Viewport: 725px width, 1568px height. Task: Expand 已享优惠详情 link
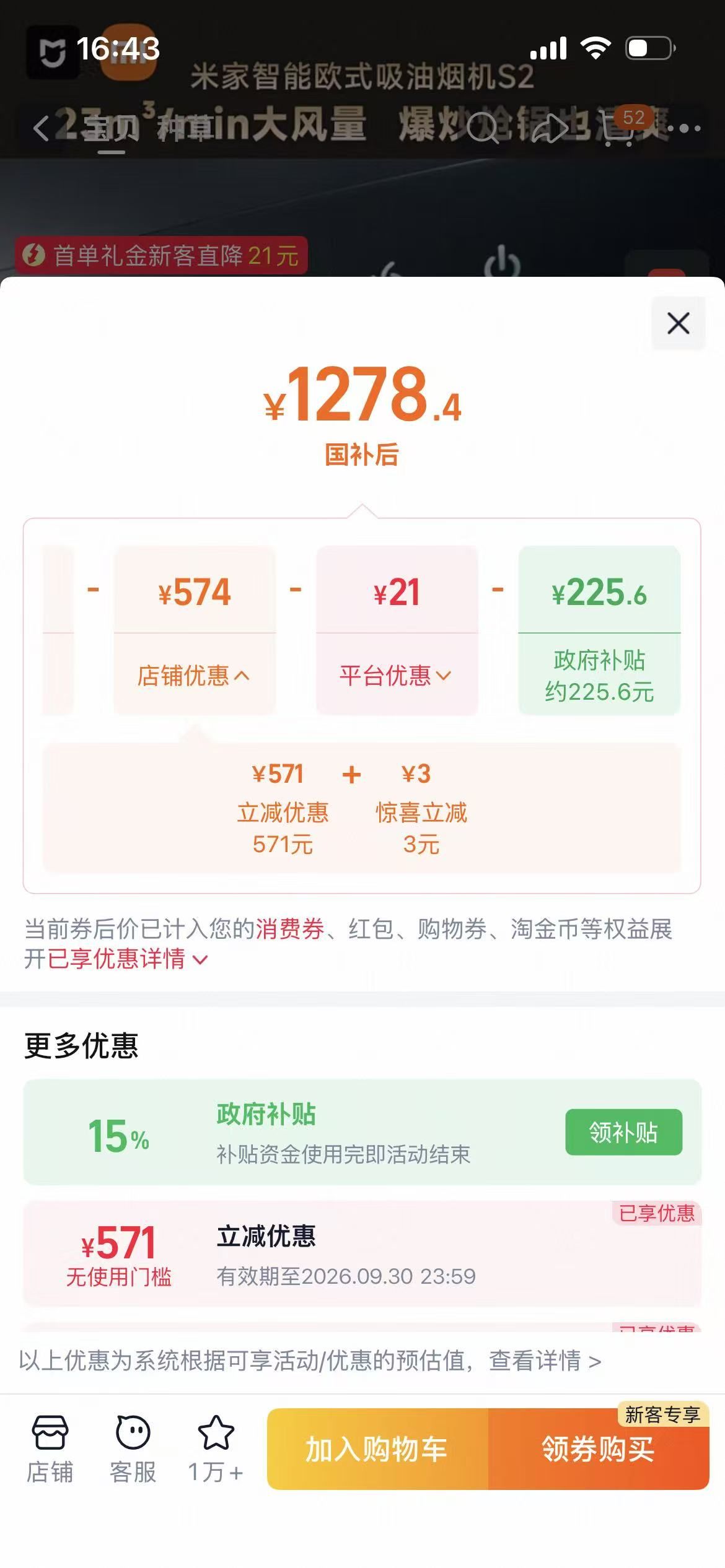coord(128,959)
